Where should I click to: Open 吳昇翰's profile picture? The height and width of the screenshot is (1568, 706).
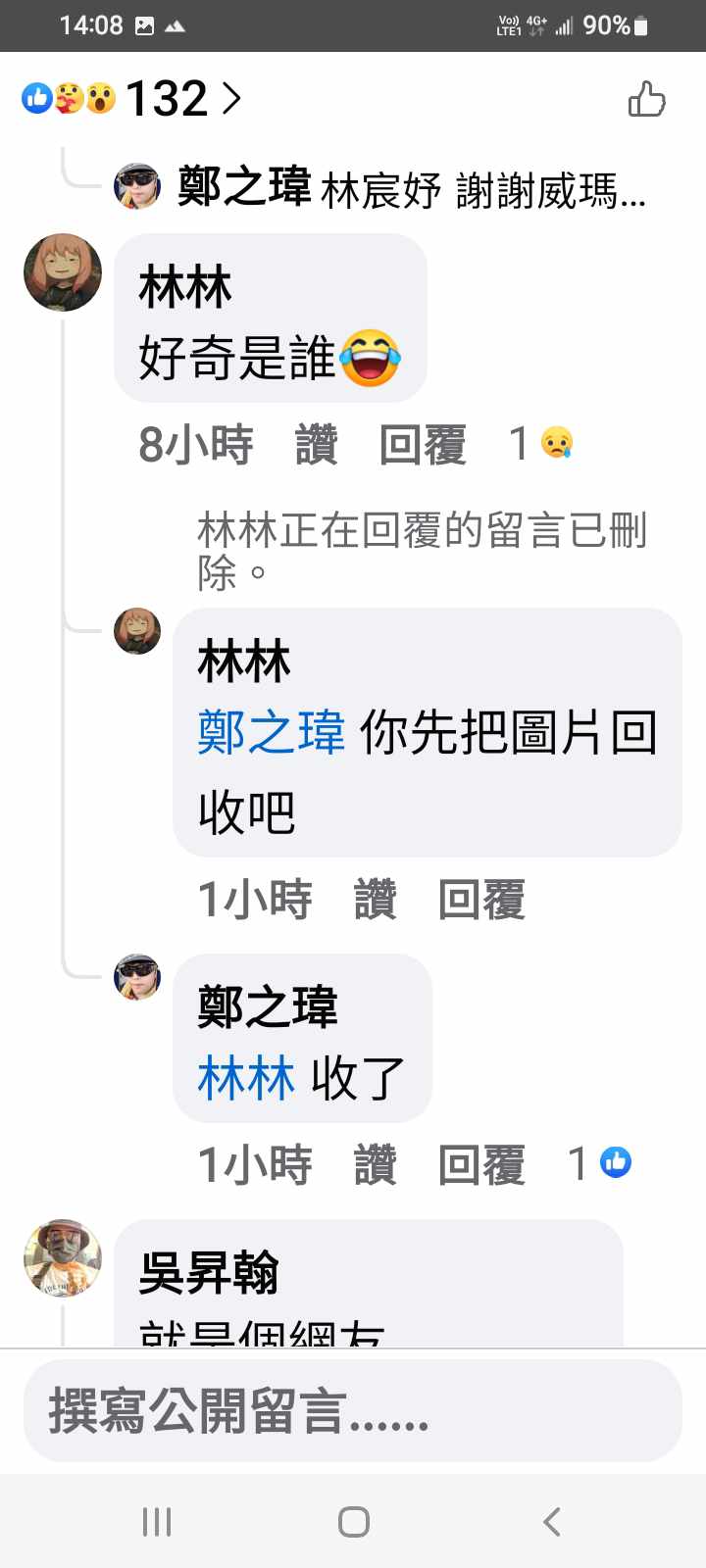[63, 1258]
